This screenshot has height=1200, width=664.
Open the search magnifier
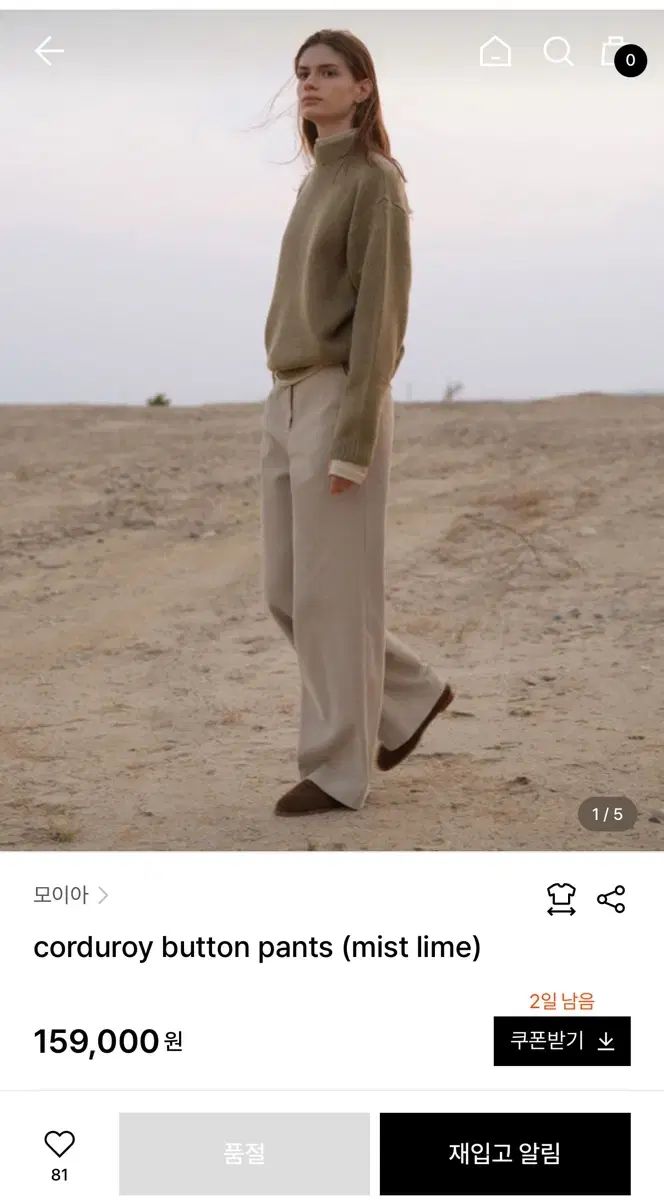click(558, 51)
